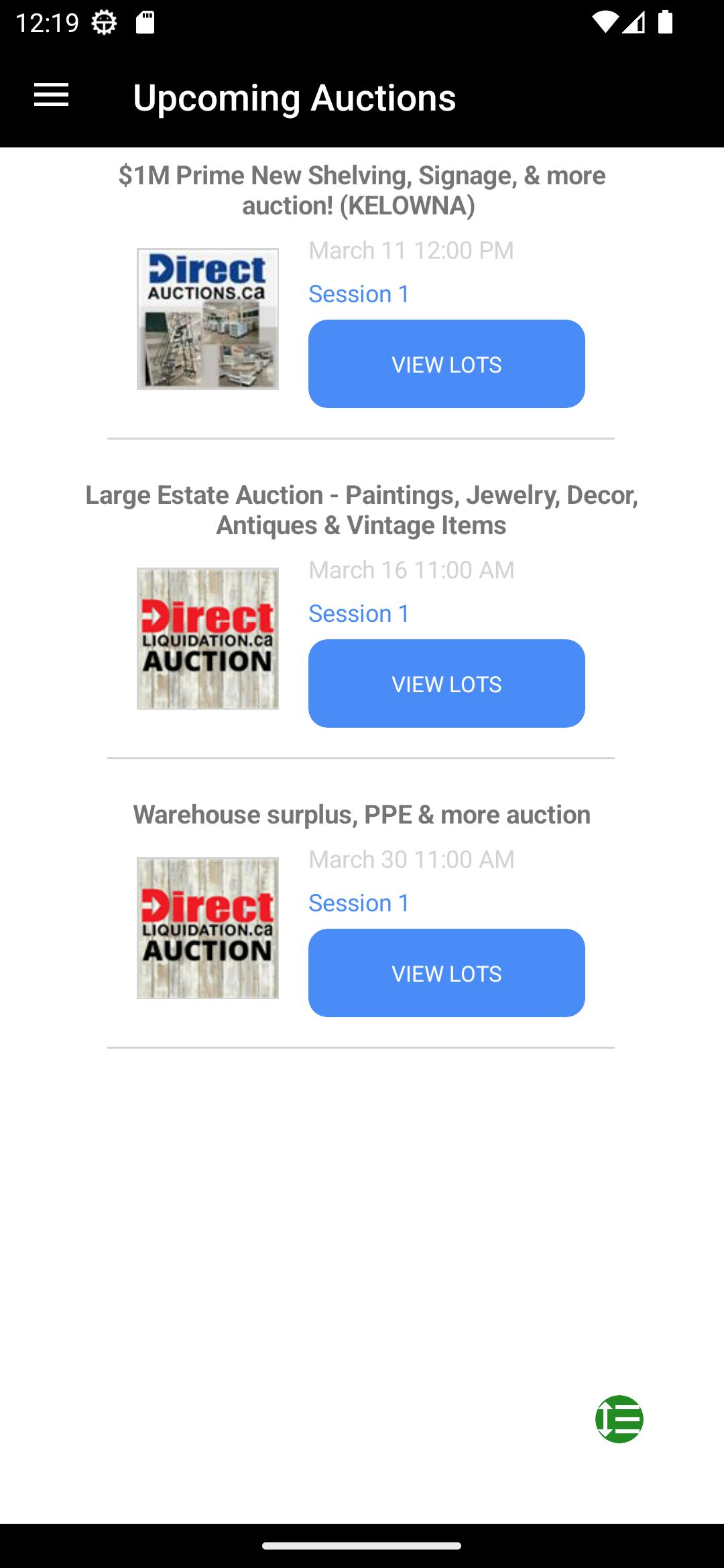Open the Direct Auctions.ca shelving auction image
Screen dimensions: 724x1568
point(208,319)
